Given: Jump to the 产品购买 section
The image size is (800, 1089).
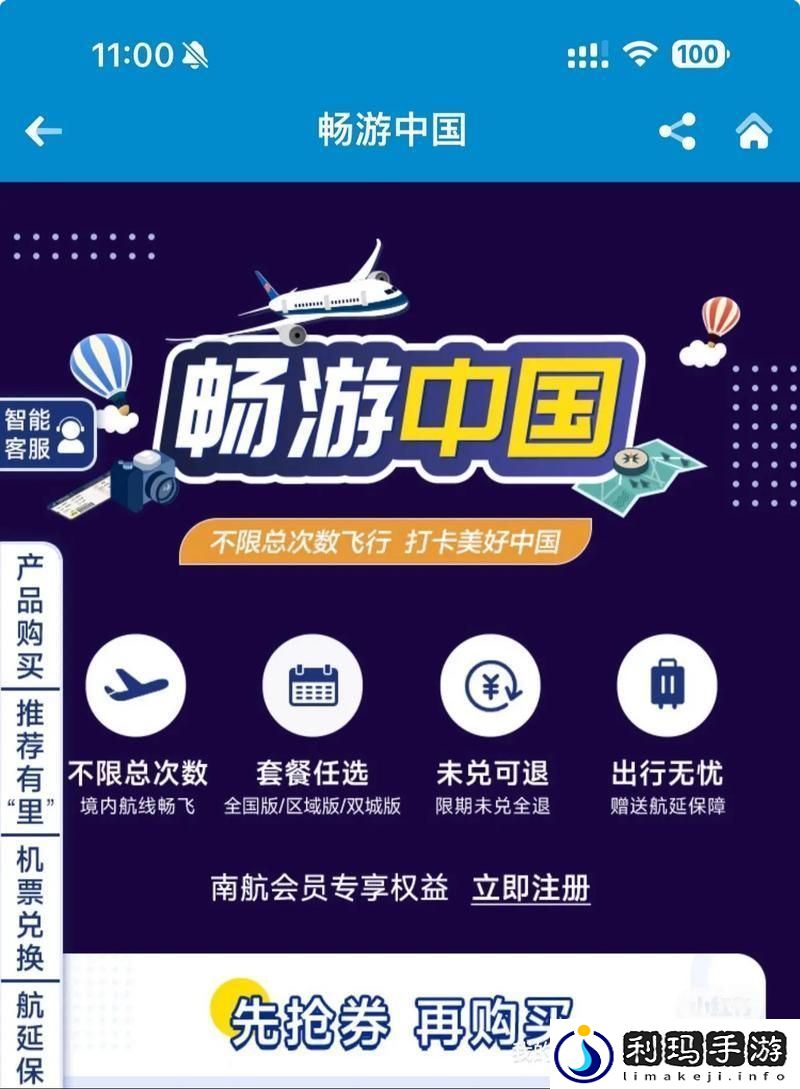Looking at the screenshot, I should (30, 615).
